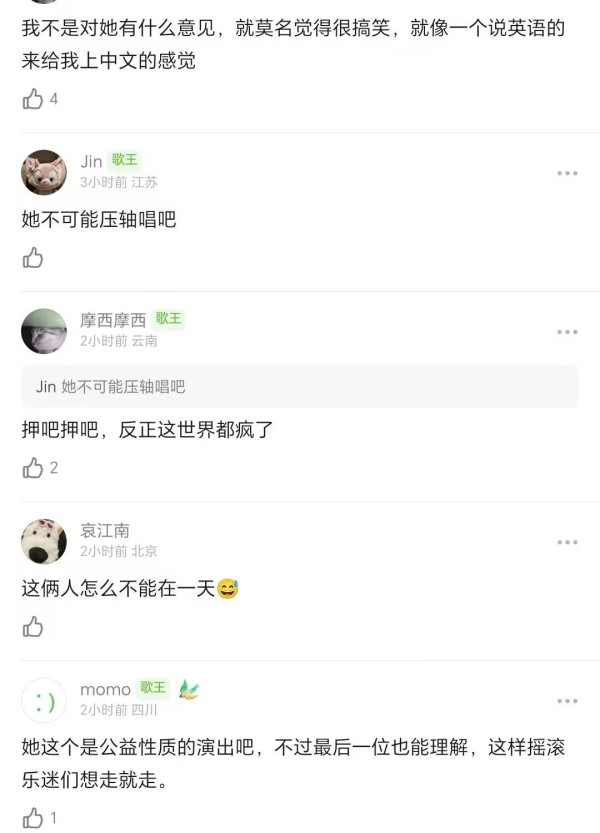Open more options on 哀江南's comment
The image size is (600, 833).
[567, 542]
